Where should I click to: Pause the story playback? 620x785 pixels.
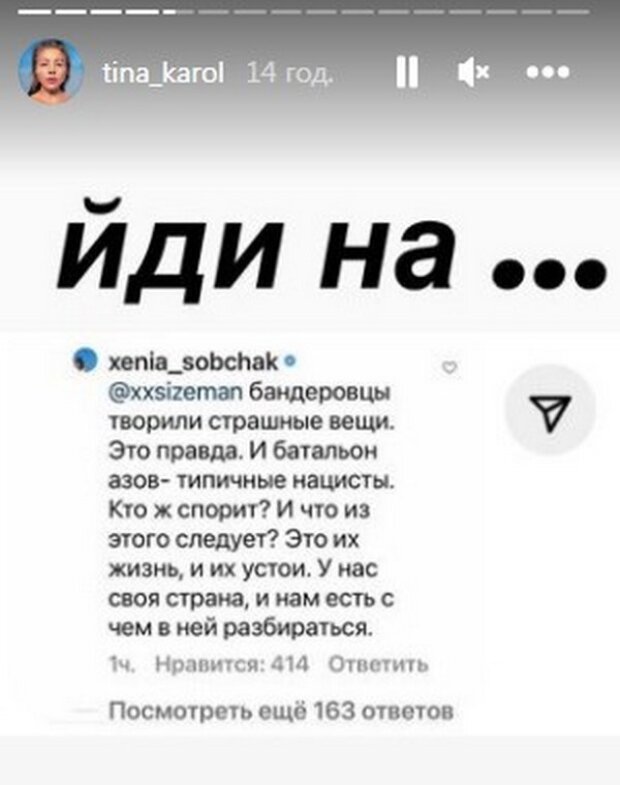[408, 73]
